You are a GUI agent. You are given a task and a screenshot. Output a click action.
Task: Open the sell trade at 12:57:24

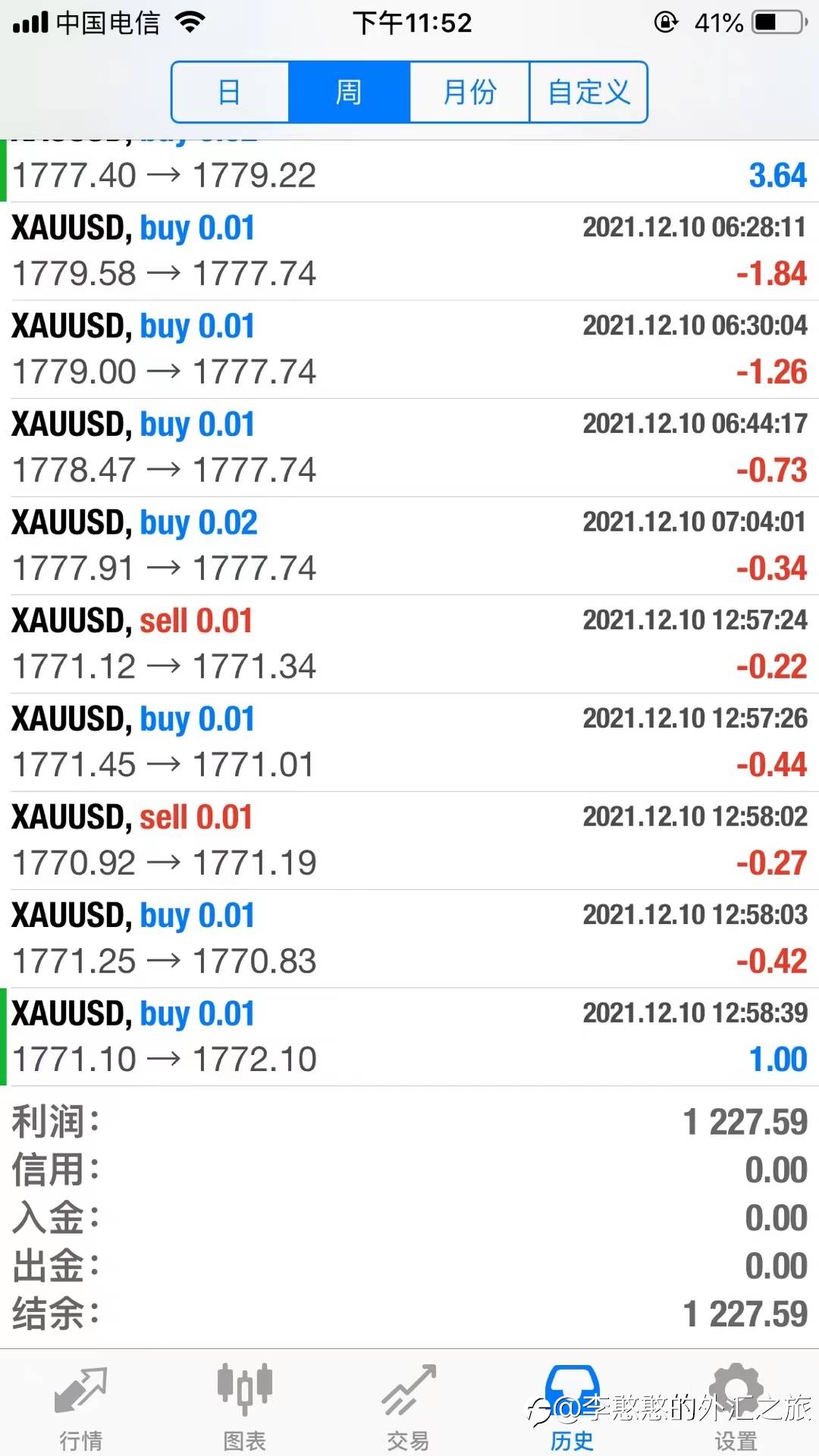tap(409, 644)
